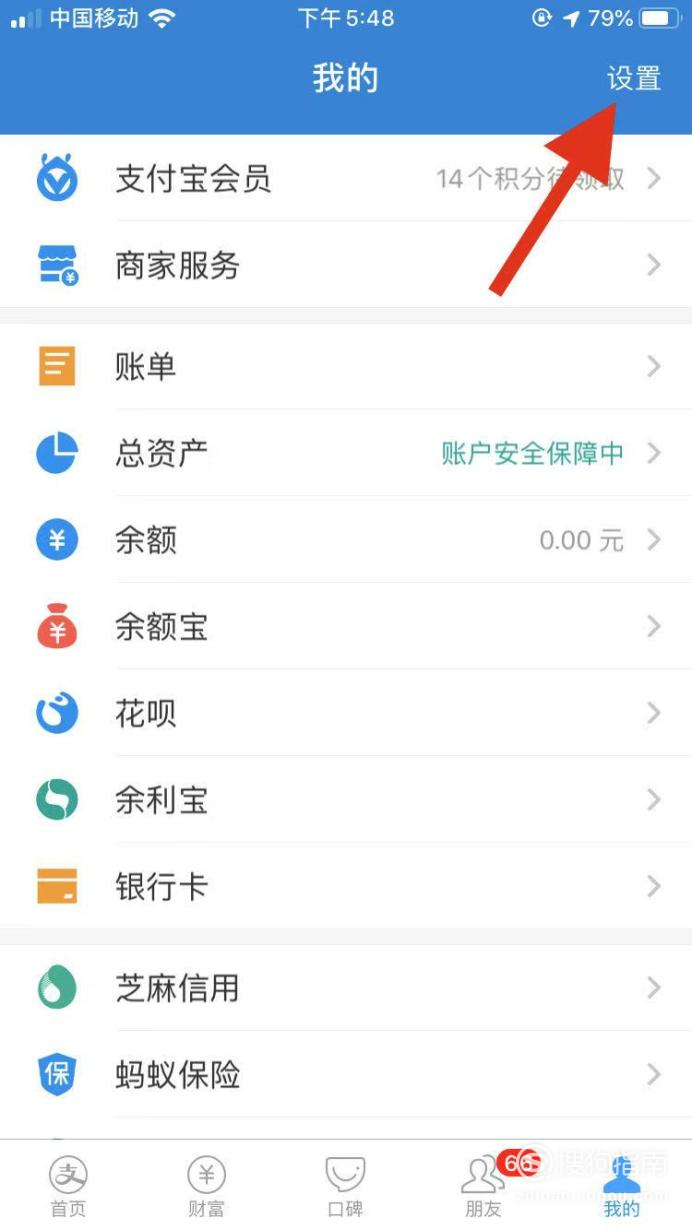The image size is (692, 1230).
Task: Open the 朋友 tab
Action: coord(483,1187)
